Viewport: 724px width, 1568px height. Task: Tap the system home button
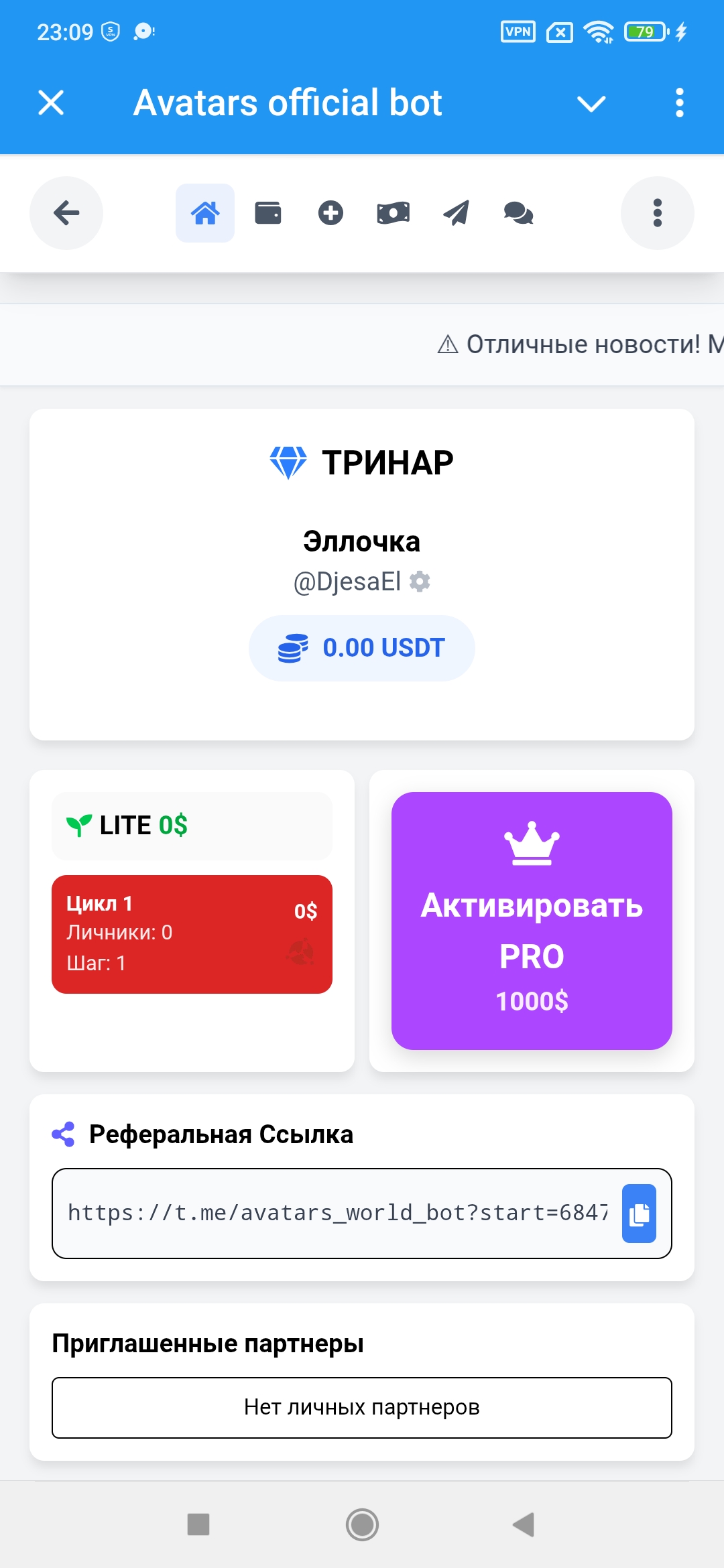tap(362, 1524)
